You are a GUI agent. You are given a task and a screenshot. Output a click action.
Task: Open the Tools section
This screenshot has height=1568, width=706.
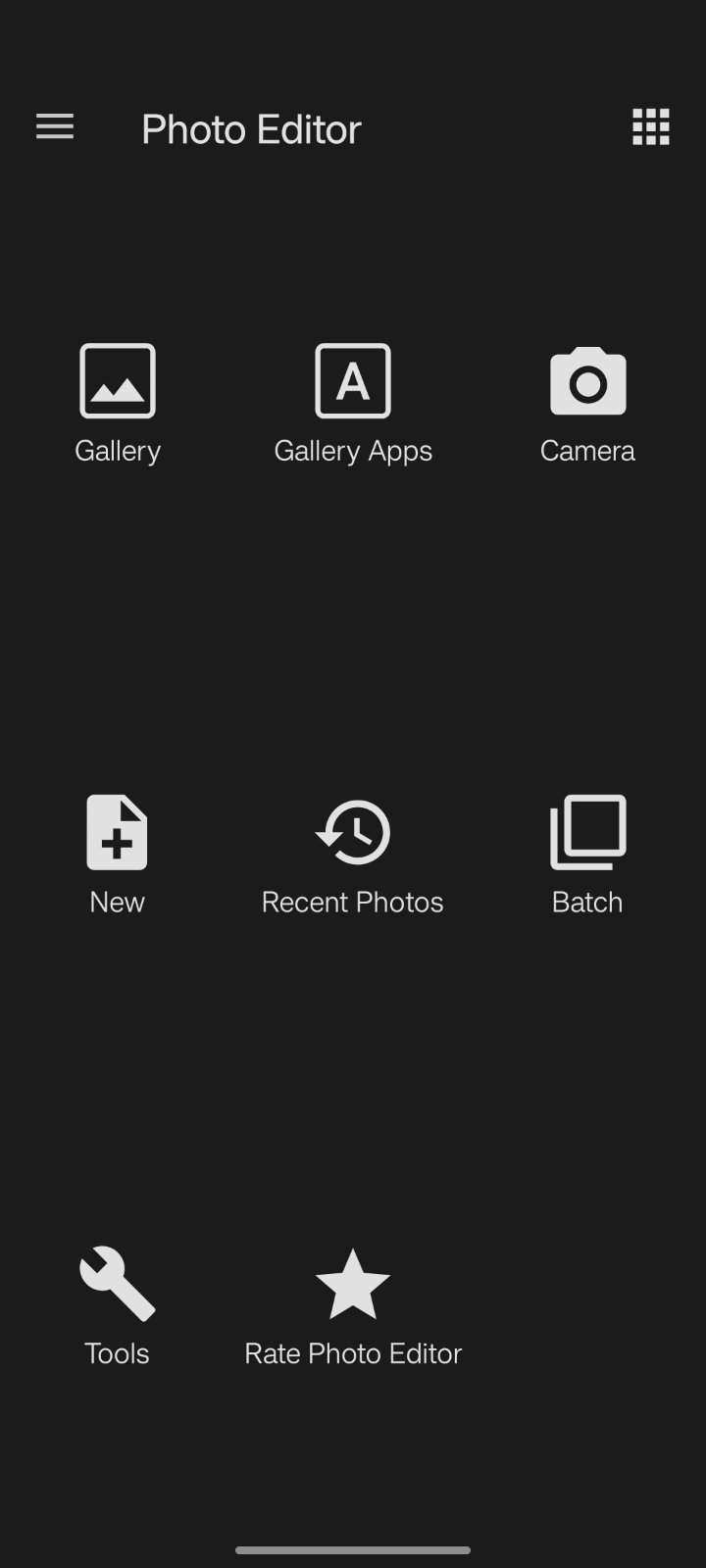coord(118,1303)
